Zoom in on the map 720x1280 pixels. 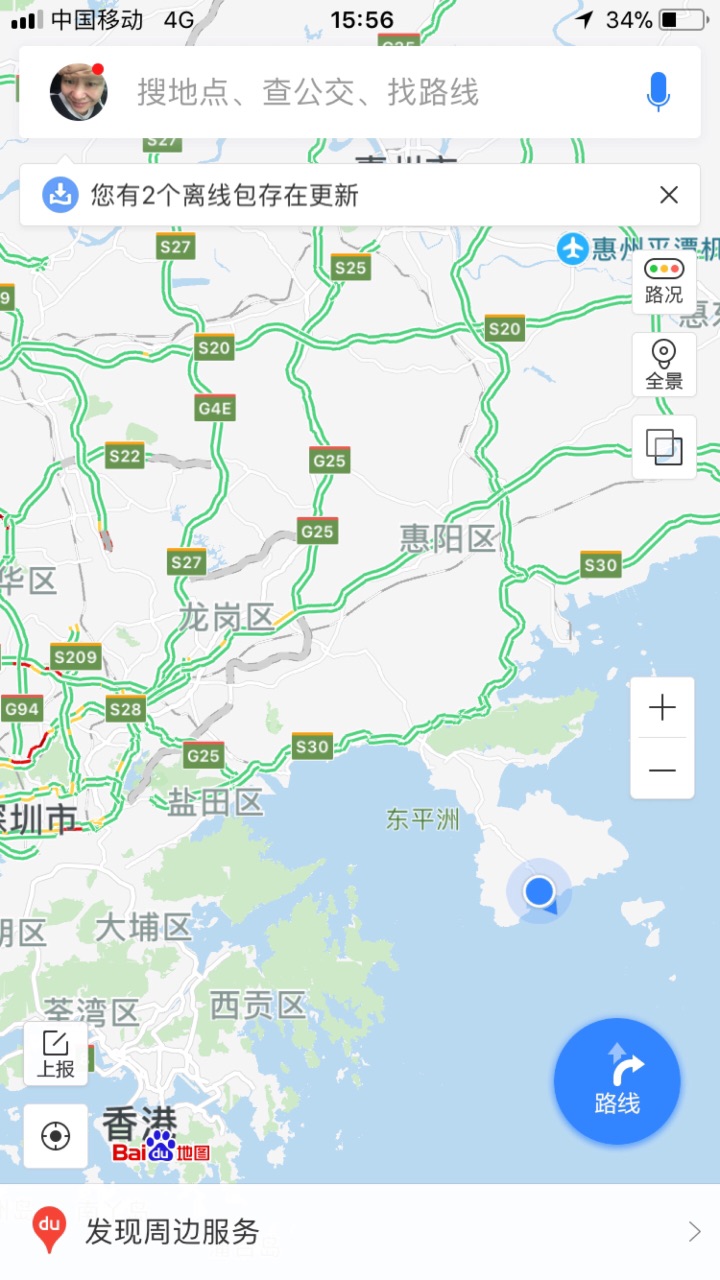pos(662,709)
